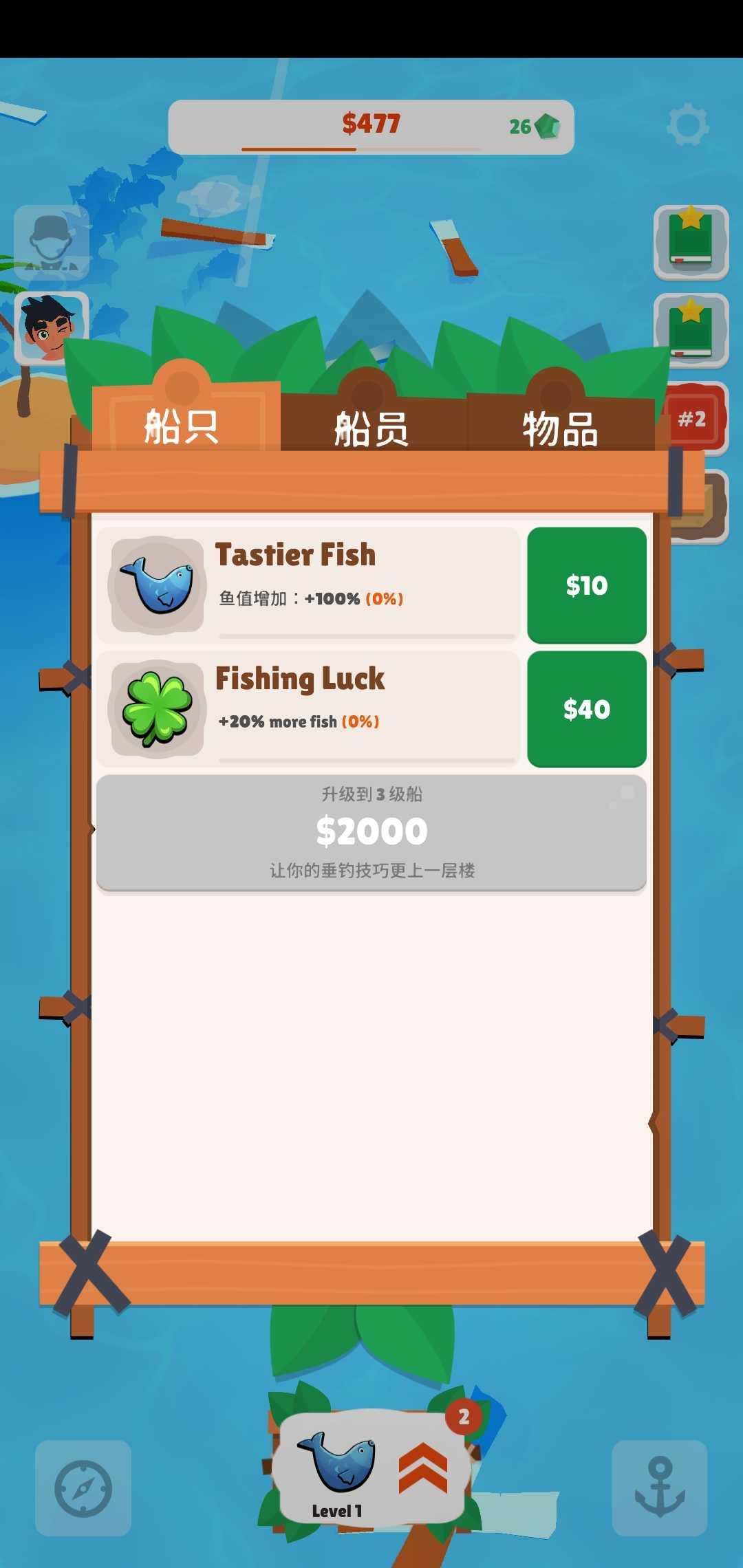743x1568 pixels.
Task: Switch to the 船员 tab
Action: click(371, 428)
